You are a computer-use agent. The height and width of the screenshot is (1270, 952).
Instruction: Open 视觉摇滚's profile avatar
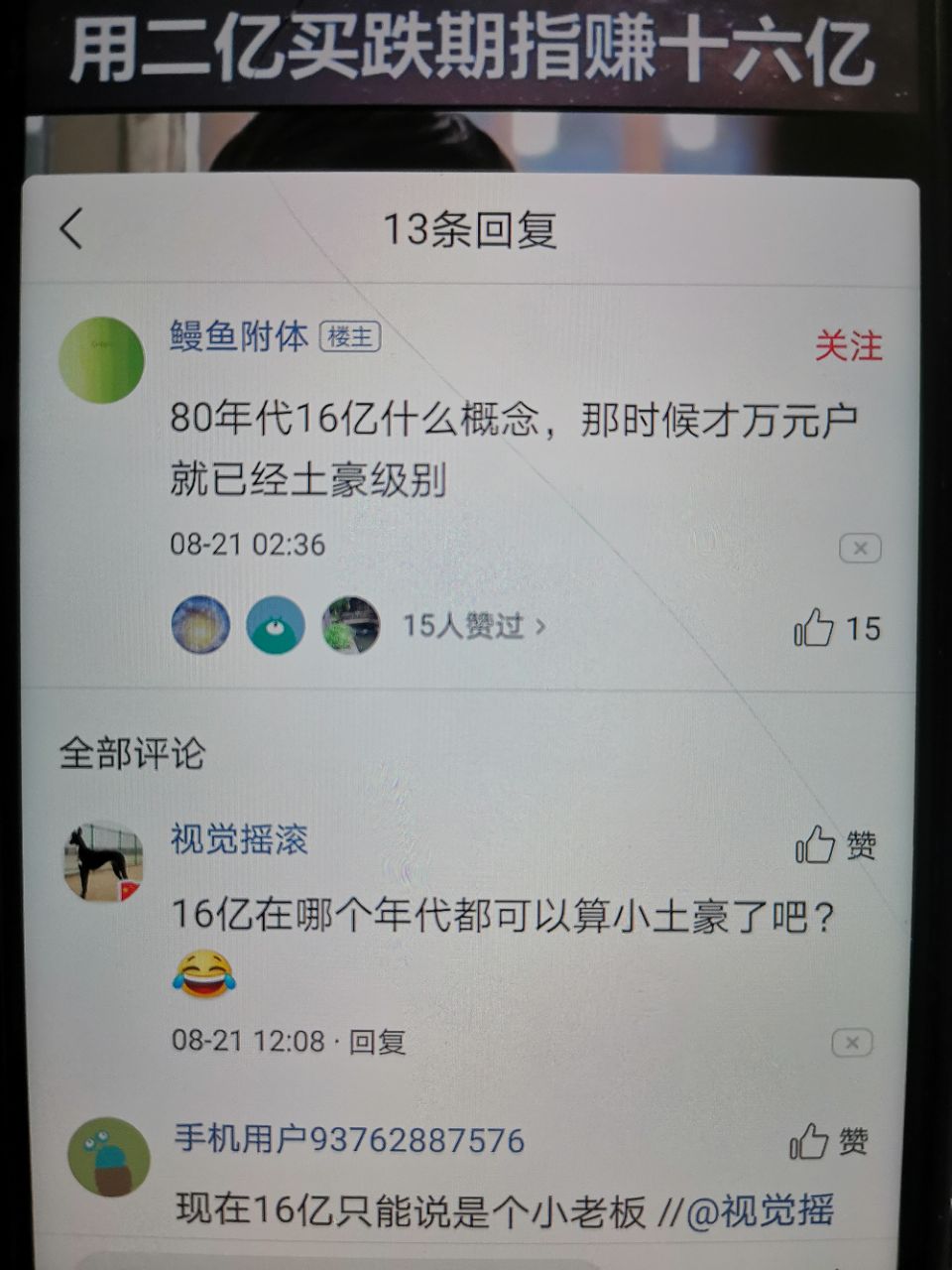coord(104,862)
